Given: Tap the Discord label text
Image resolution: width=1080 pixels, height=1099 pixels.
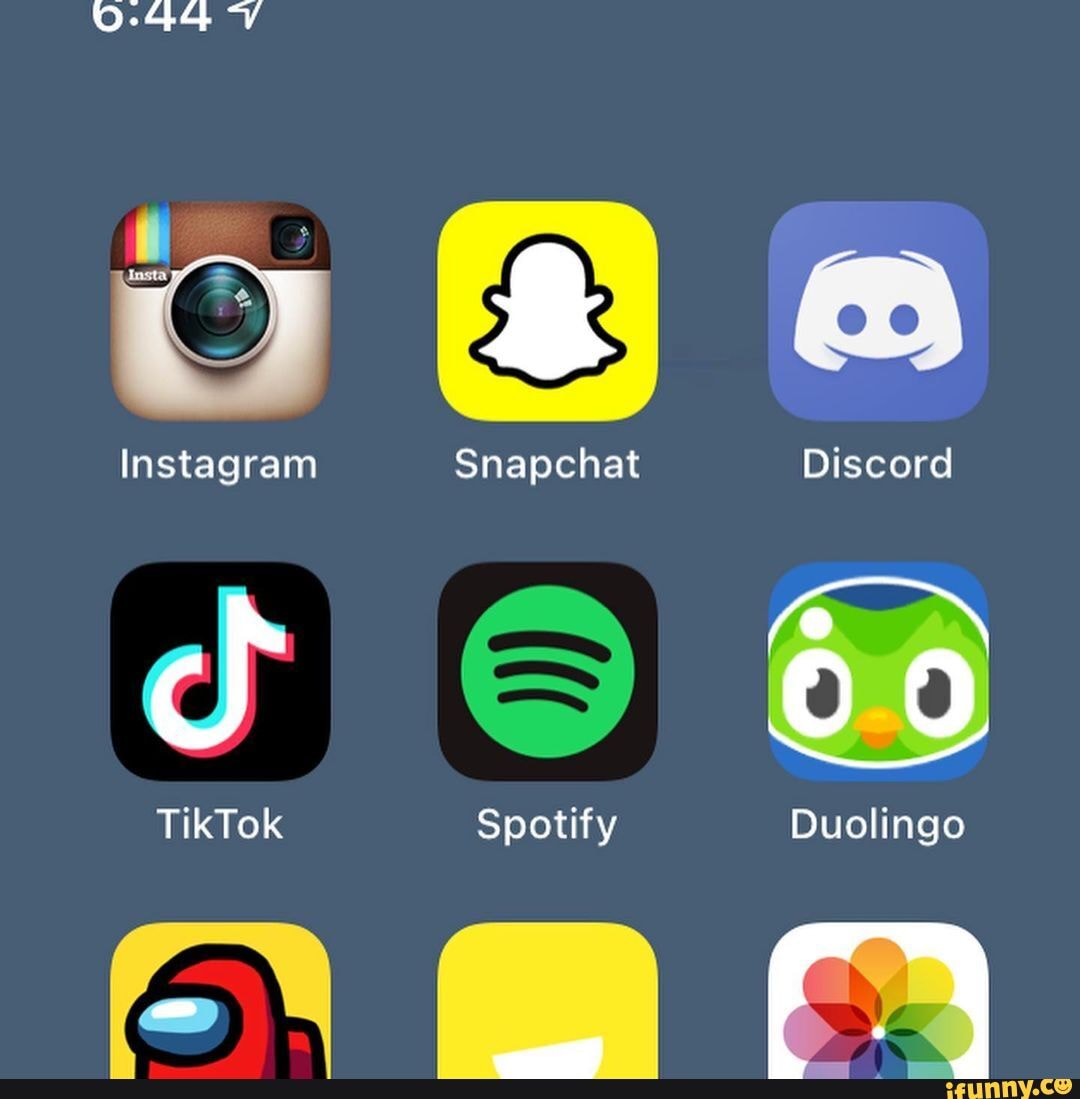Looking at the screenshot, I should pyautogui.click(x=878, y=463).
